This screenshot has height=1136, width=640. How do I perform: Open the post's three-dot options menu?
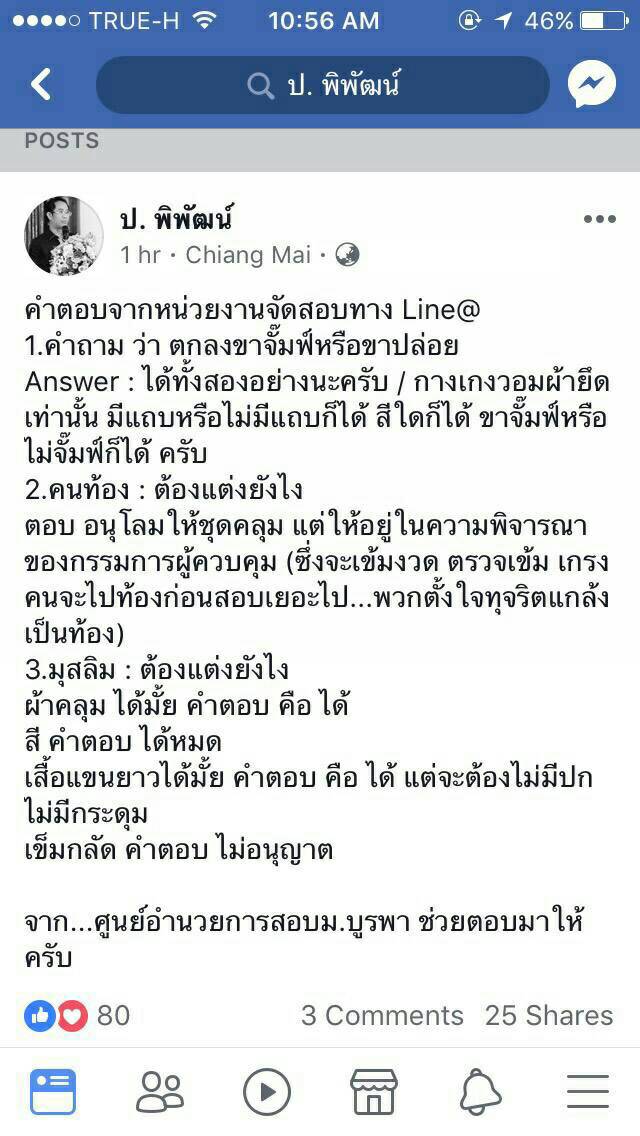click(x=599, y=219)
